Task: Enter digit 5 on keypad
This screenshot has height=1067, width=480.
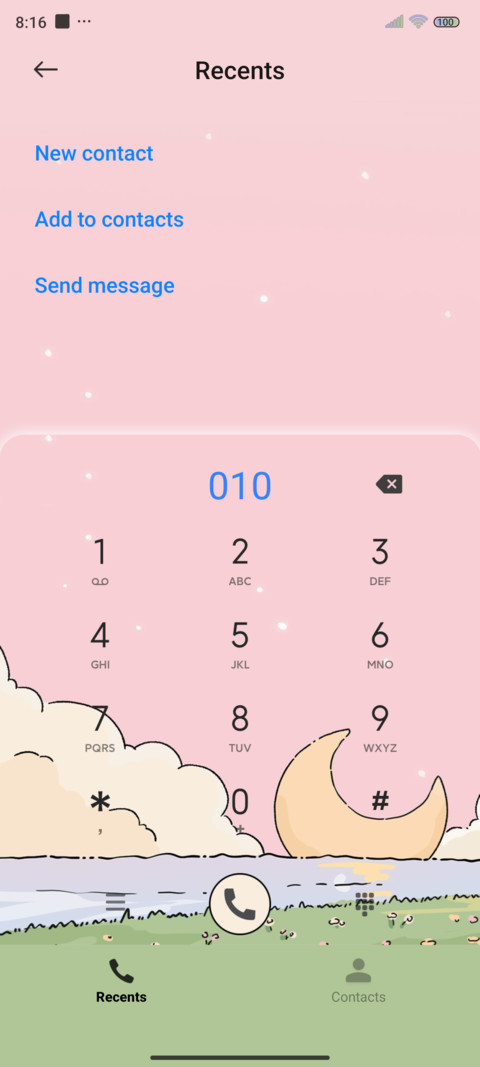Action: pyautogui.click(x=240, y=644)
